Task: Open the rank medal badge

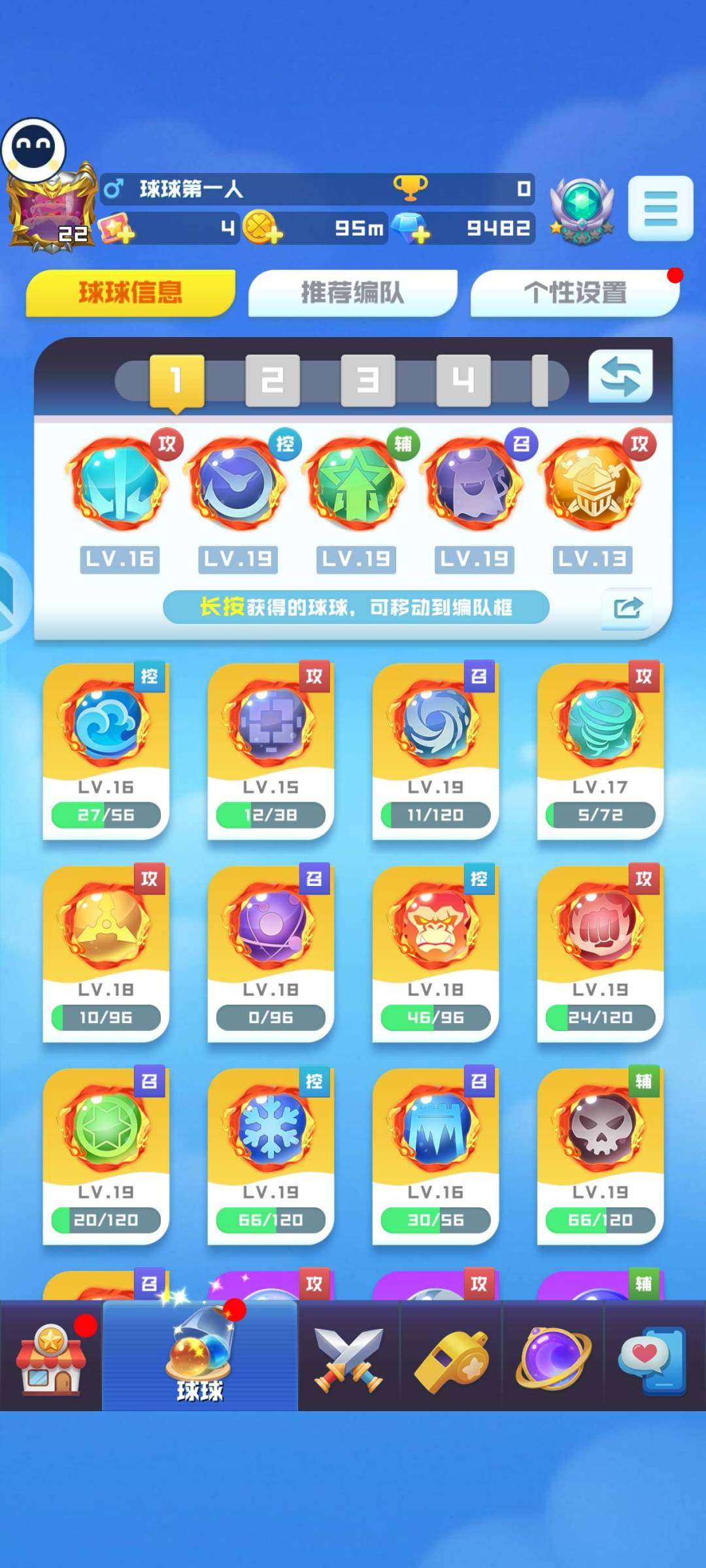Action: 581,209
